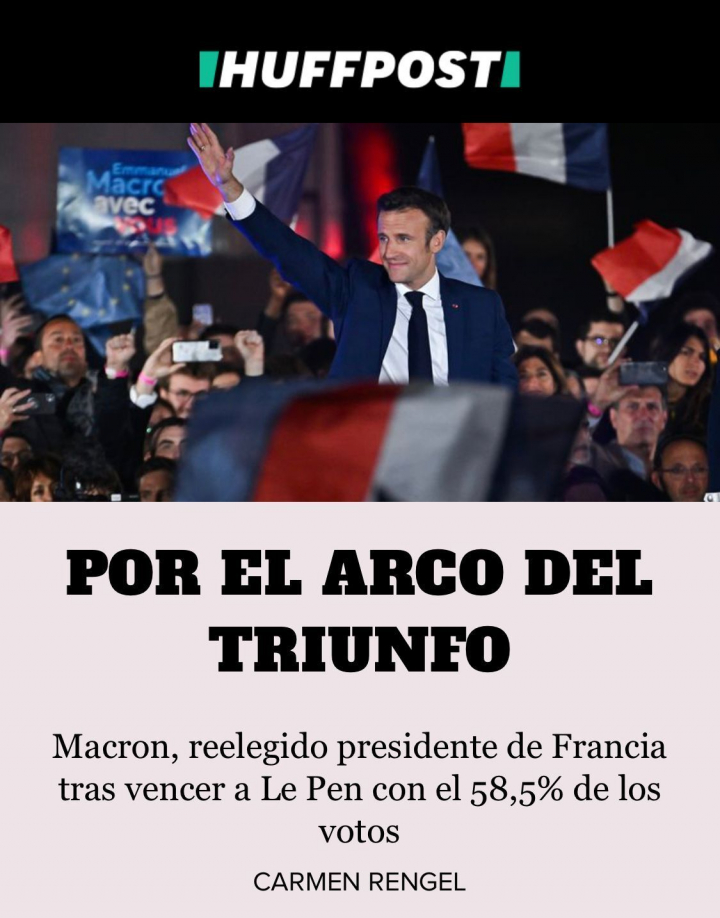Open the Macron rally photo story

pos(360,312)
